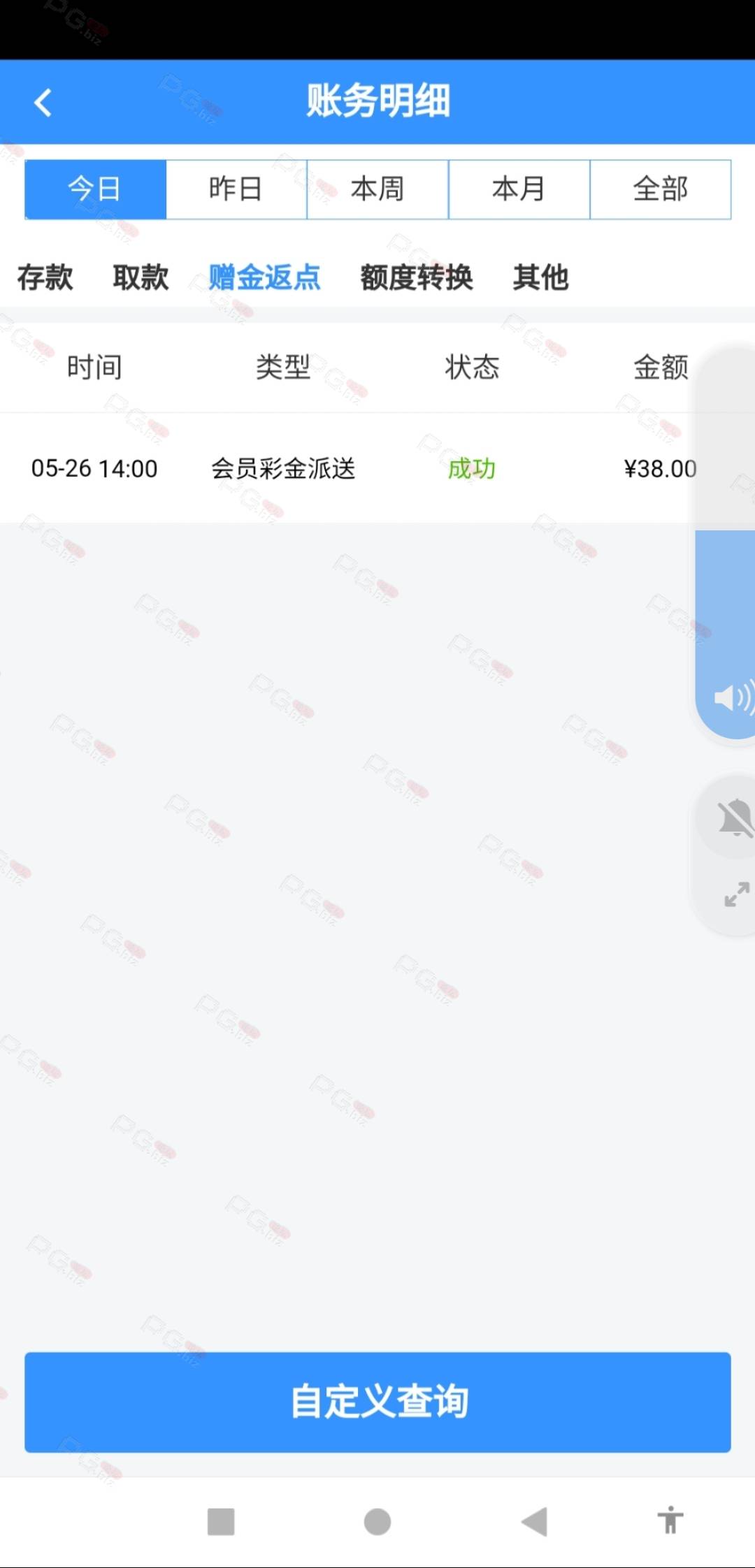Tap the 自定义查询 button
This screenshot has height=1568, width=755.
(x=377, y=1402)
